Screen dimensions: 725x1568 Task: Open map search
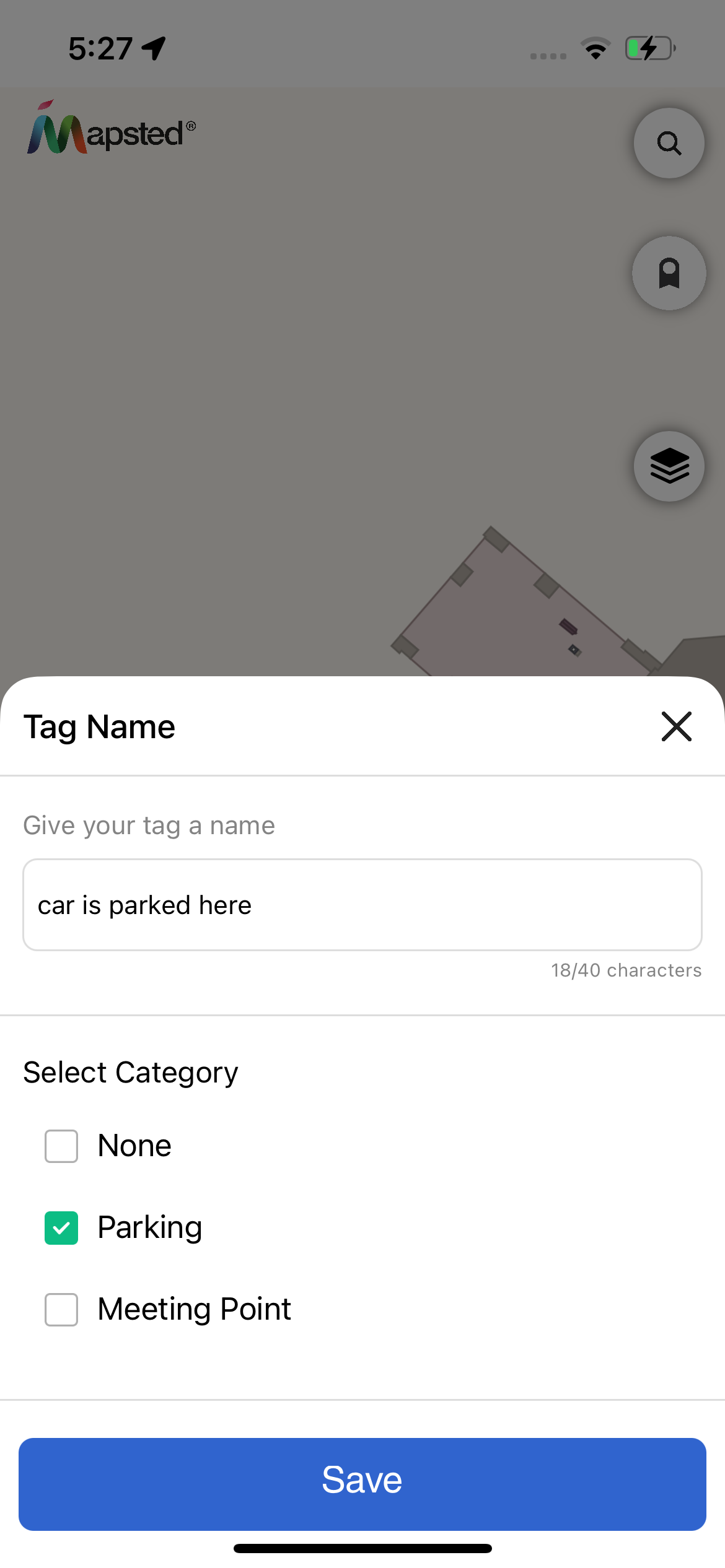[x=669, y=144]
